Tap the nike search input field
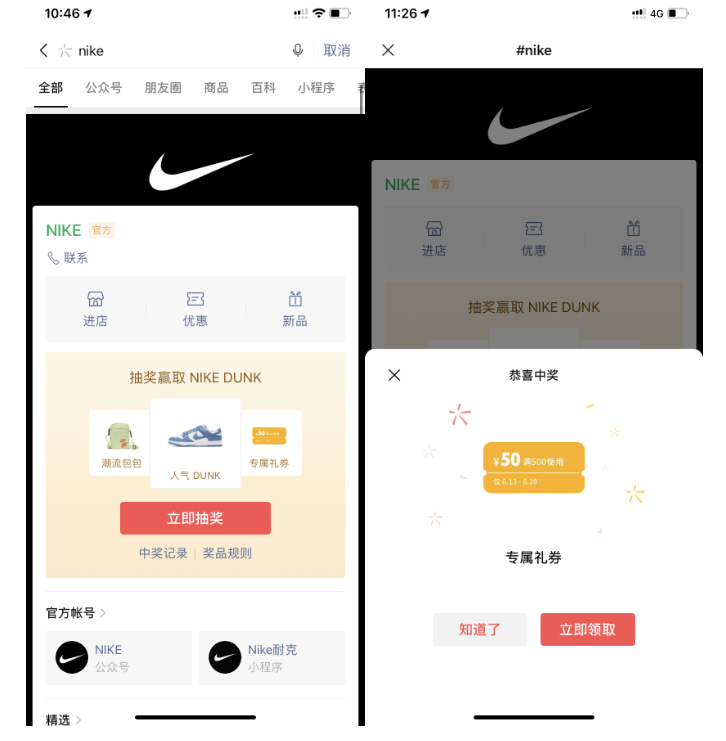Viewport: 726px width, 741px height. pos(120,50)
